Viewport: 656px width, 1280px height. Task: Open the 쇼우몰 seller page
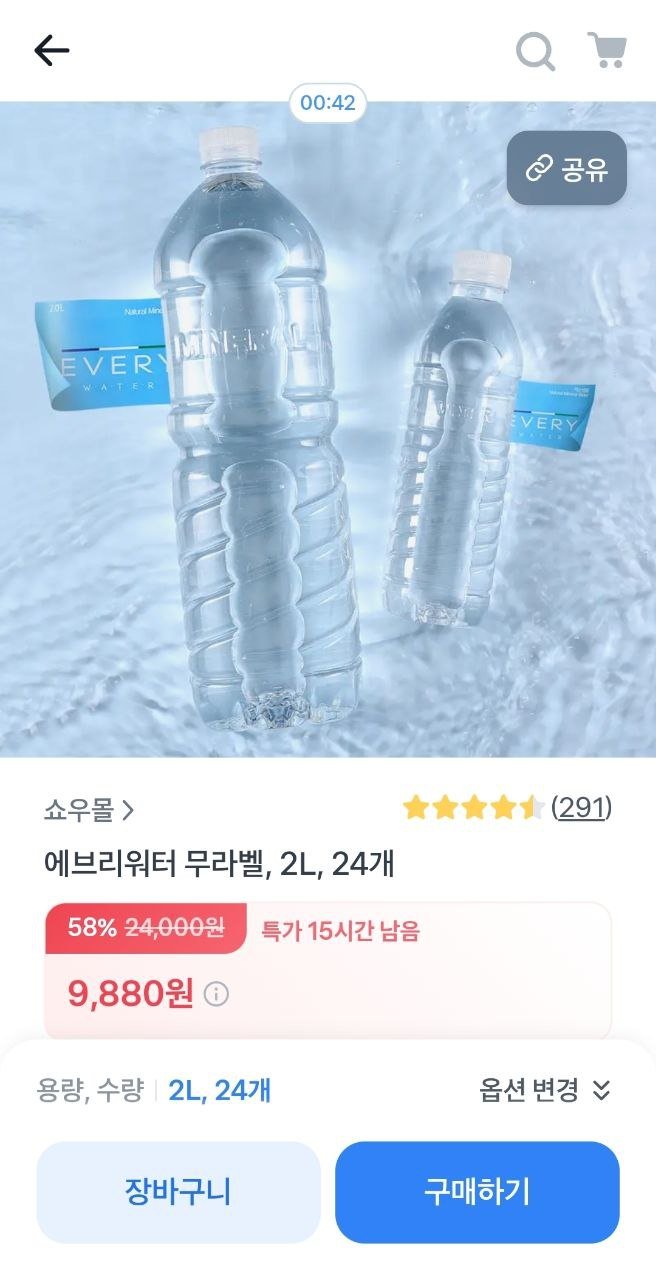[88, 810]
